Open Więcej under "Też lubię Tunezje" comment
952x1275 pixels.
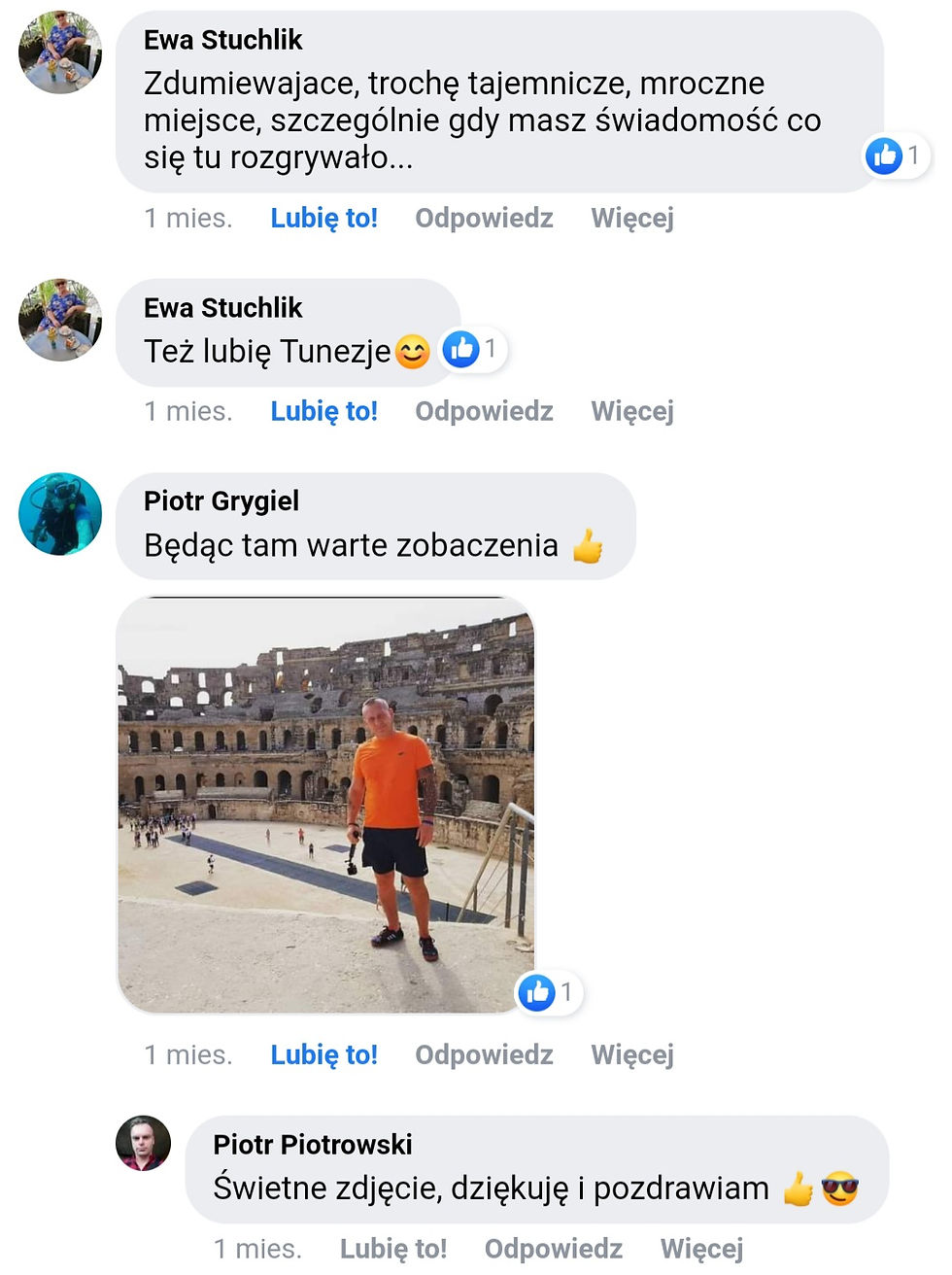tap(631, 412)
